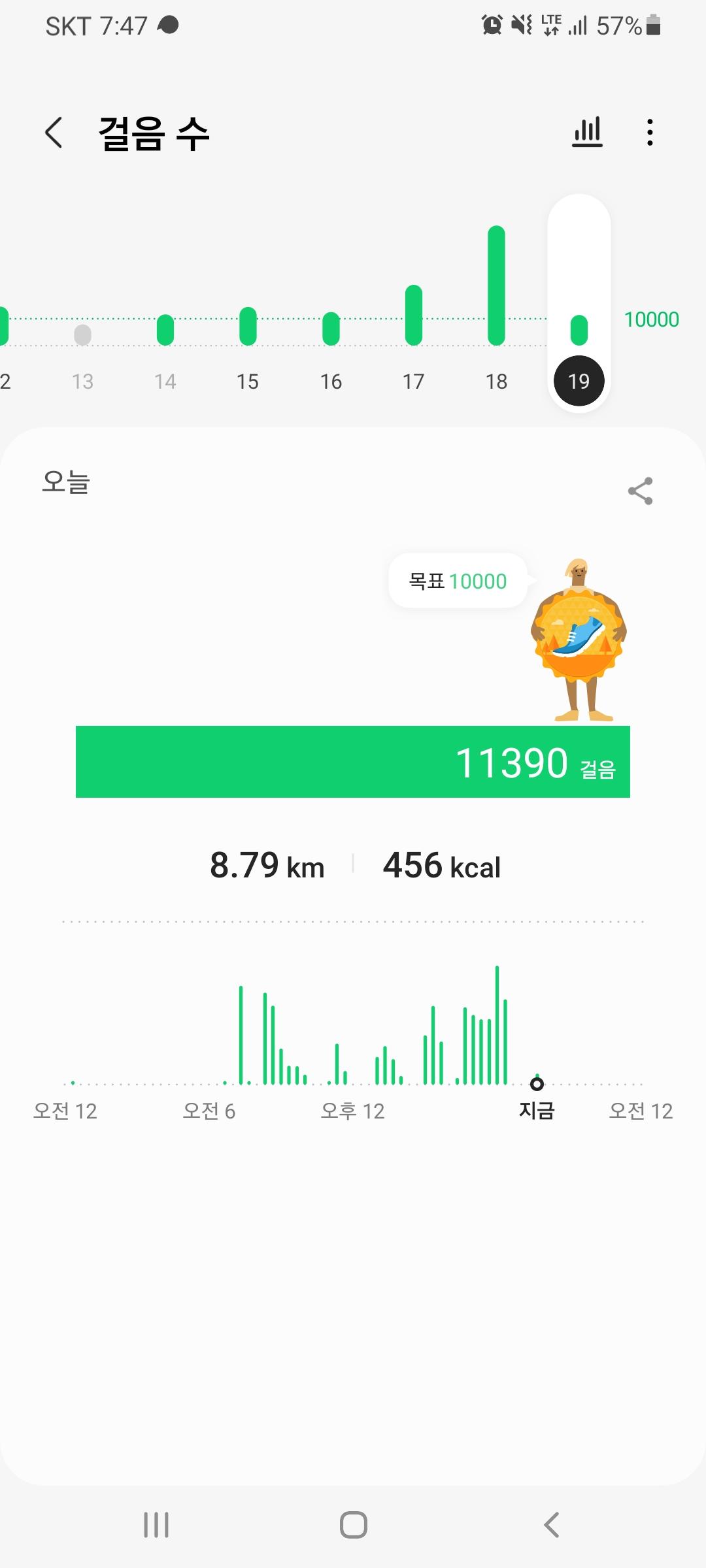Open the system recent apps view
This screenshot has height=1568, width=706.
coord(156,1525)
